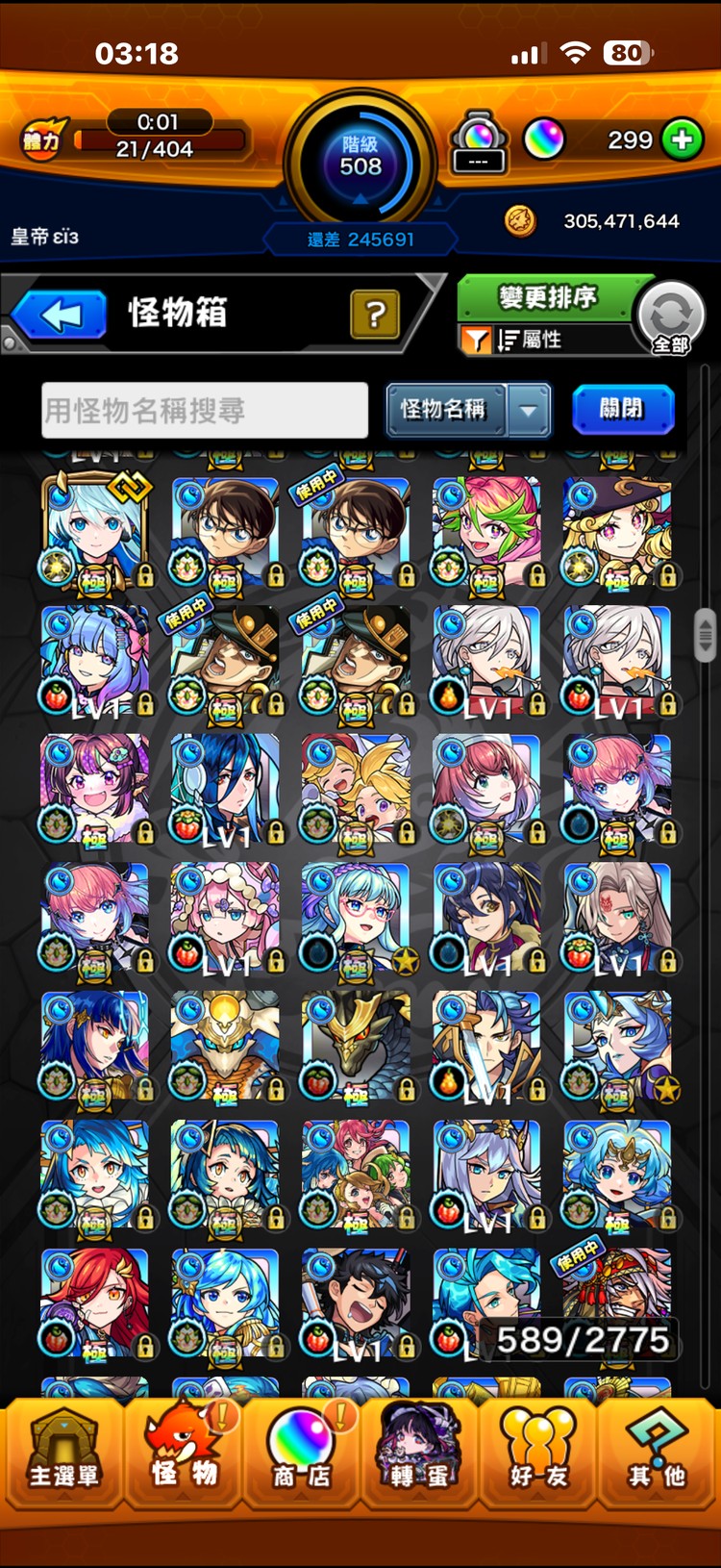
Task: Open the question mark help button
Action: point(375,314)
